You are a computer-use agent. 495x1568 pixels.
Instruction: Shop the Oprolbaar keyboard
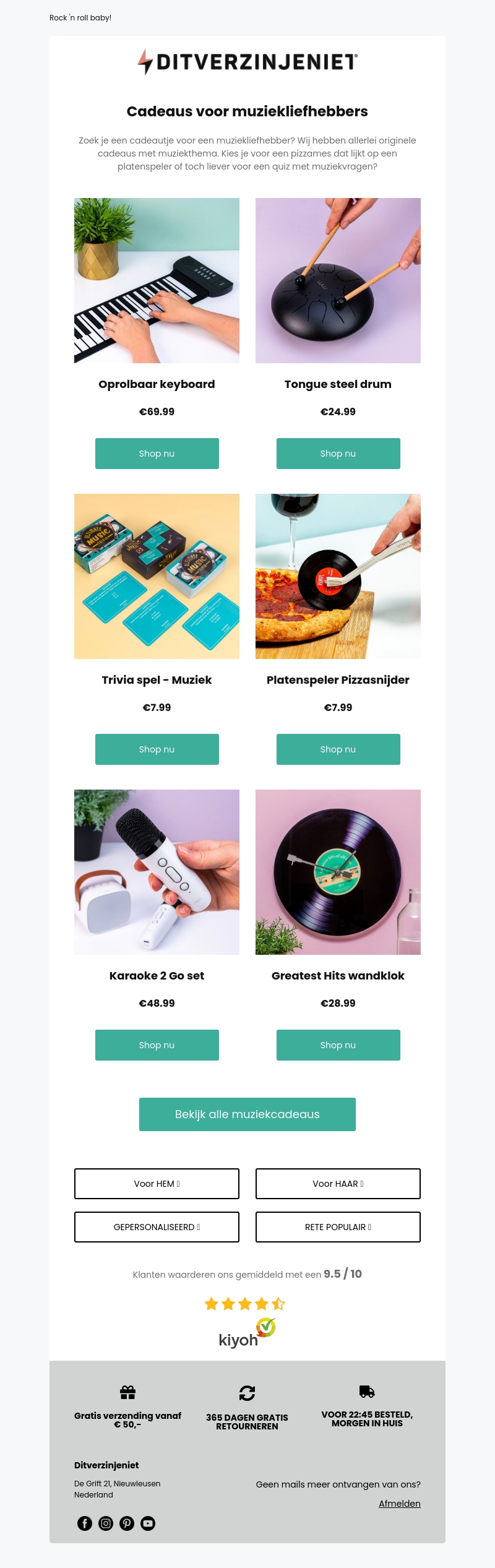pos(157,454)
